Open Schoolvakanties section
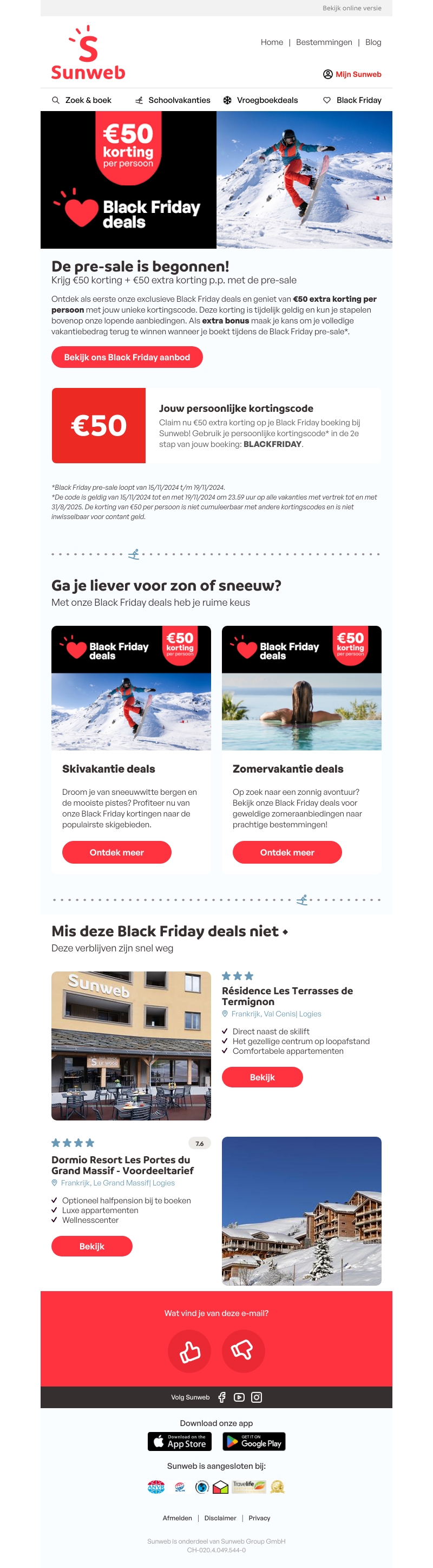Viewport: 433px width, 1568px height. point(173,100)
